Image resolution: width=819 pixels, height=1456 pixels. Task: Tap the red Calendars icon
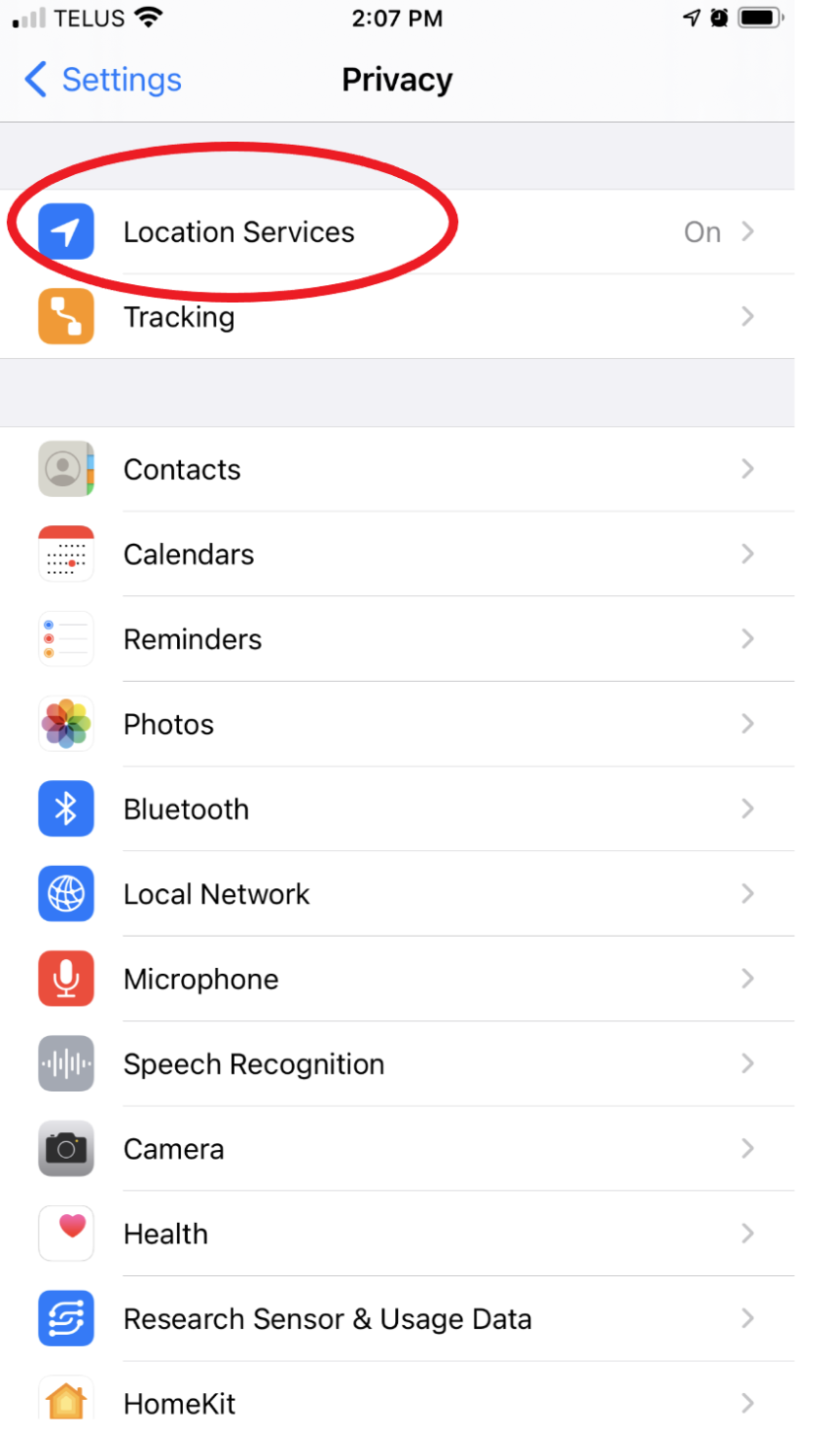point(65,554)
